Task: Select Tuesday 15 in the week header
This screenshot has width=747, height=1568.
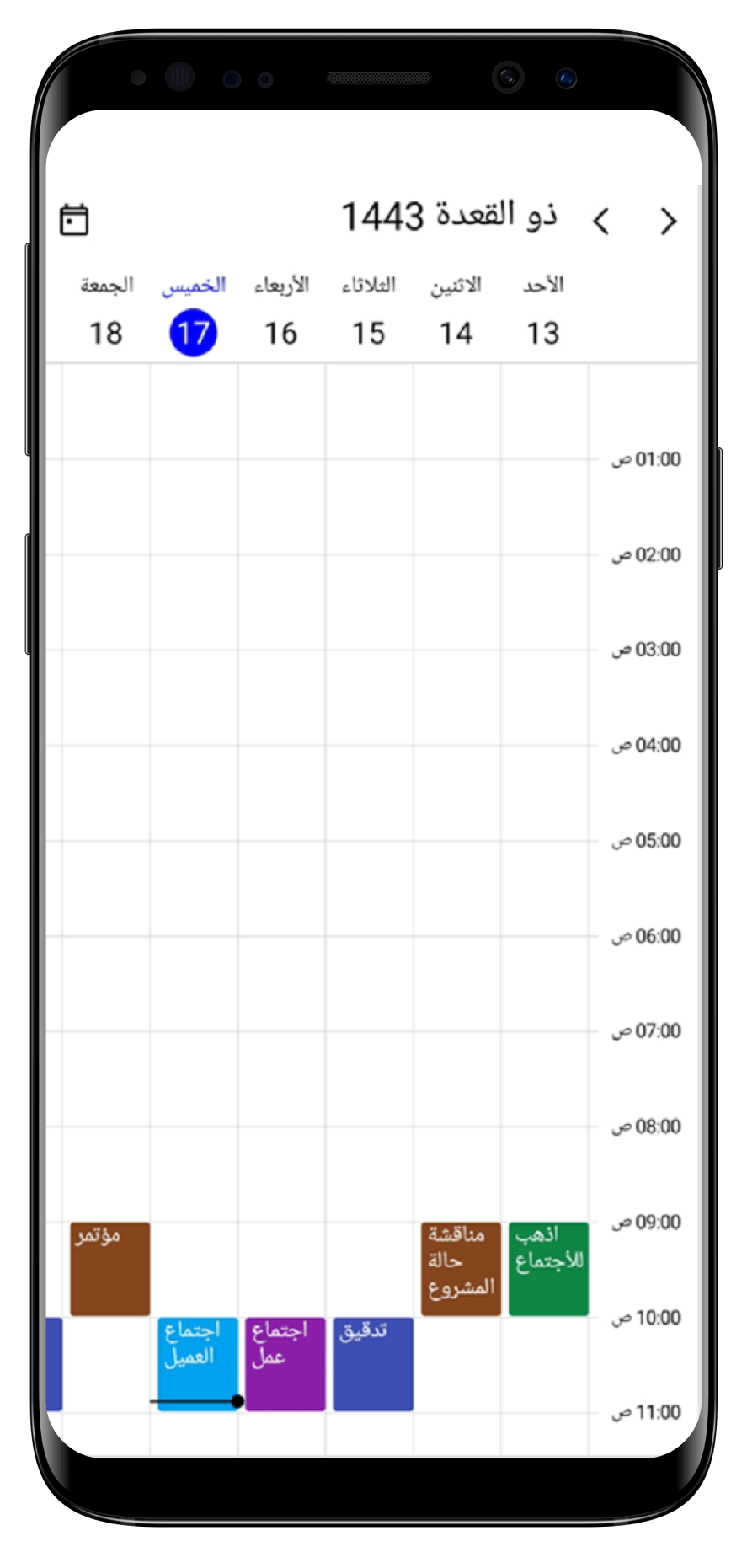Action: (x=369, y=332)
